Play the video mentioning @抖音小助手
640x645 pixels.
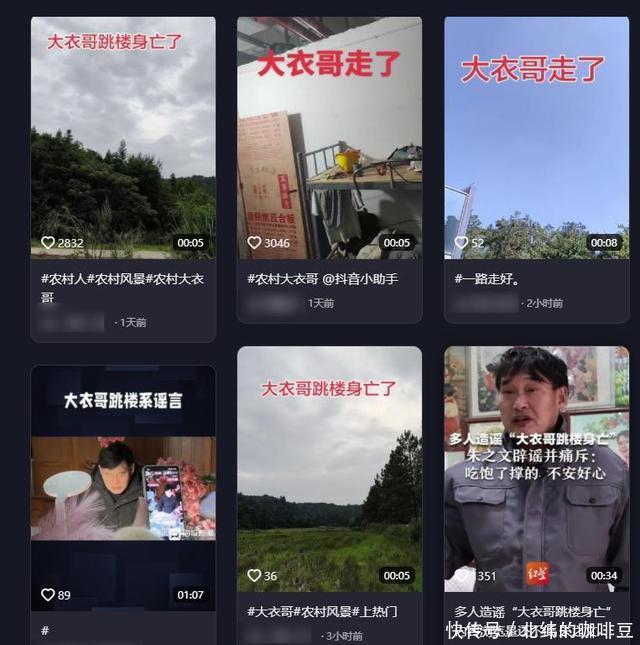pos(329,138)
